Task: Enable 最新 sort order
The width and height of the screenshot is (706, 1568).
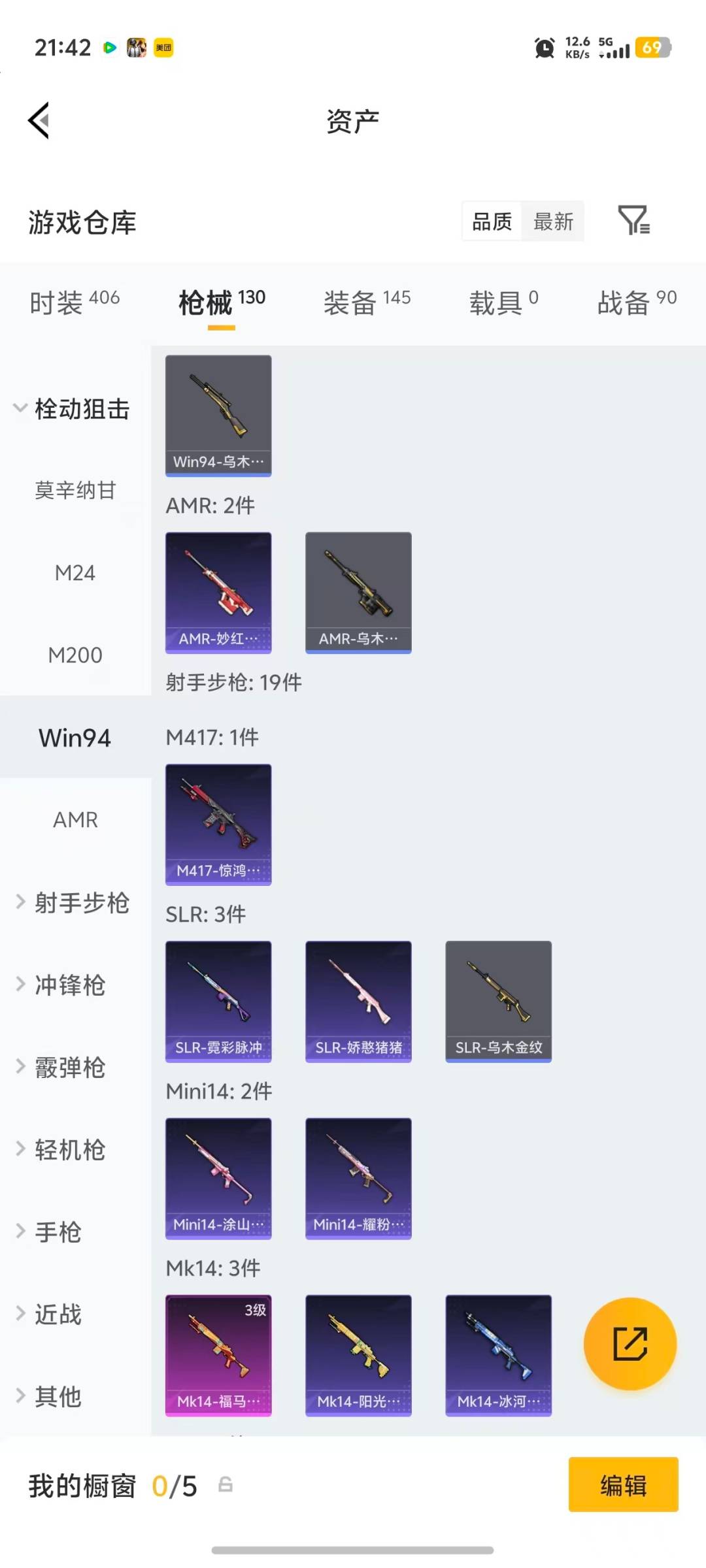Action: coord(552,221)
